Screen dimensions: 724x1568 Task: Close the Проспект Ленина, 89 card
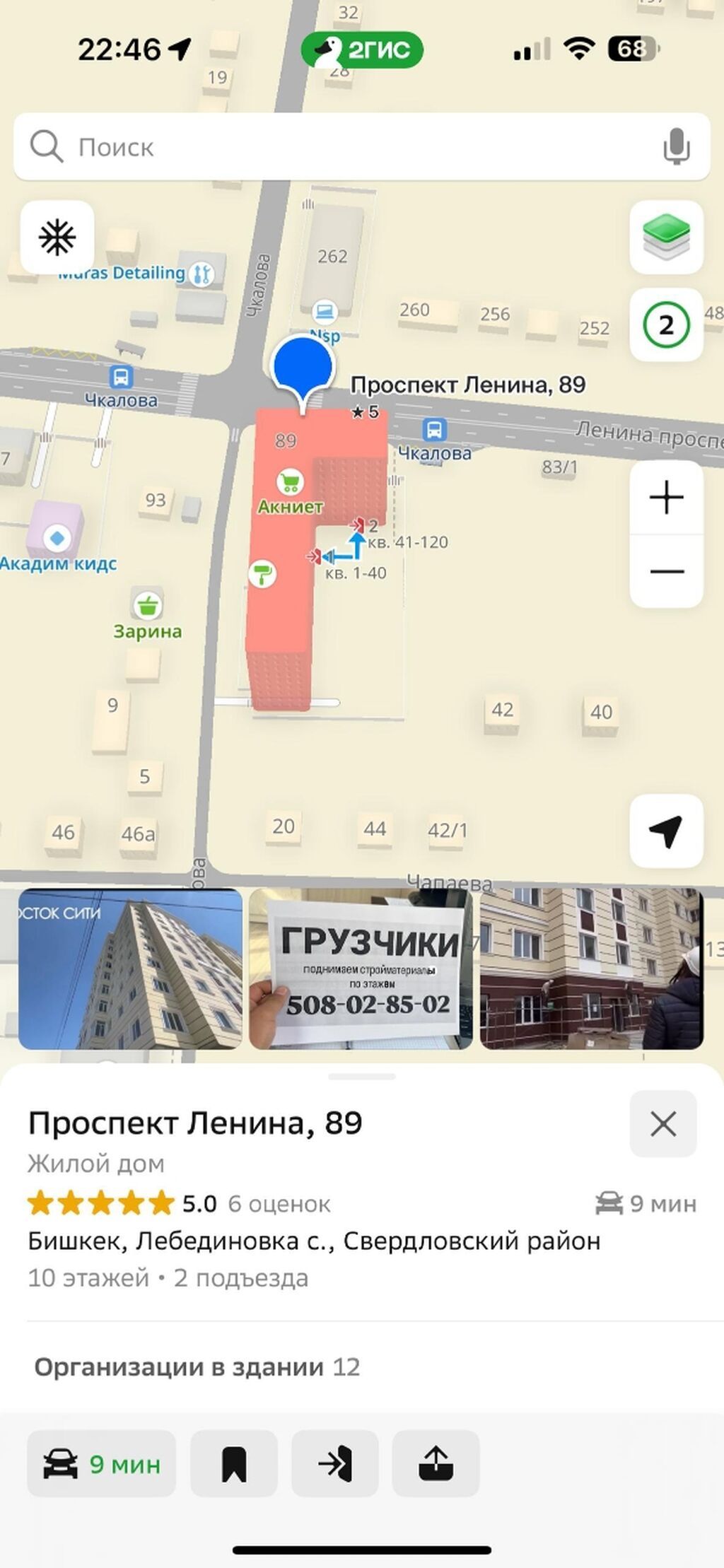pos(662,1123)
